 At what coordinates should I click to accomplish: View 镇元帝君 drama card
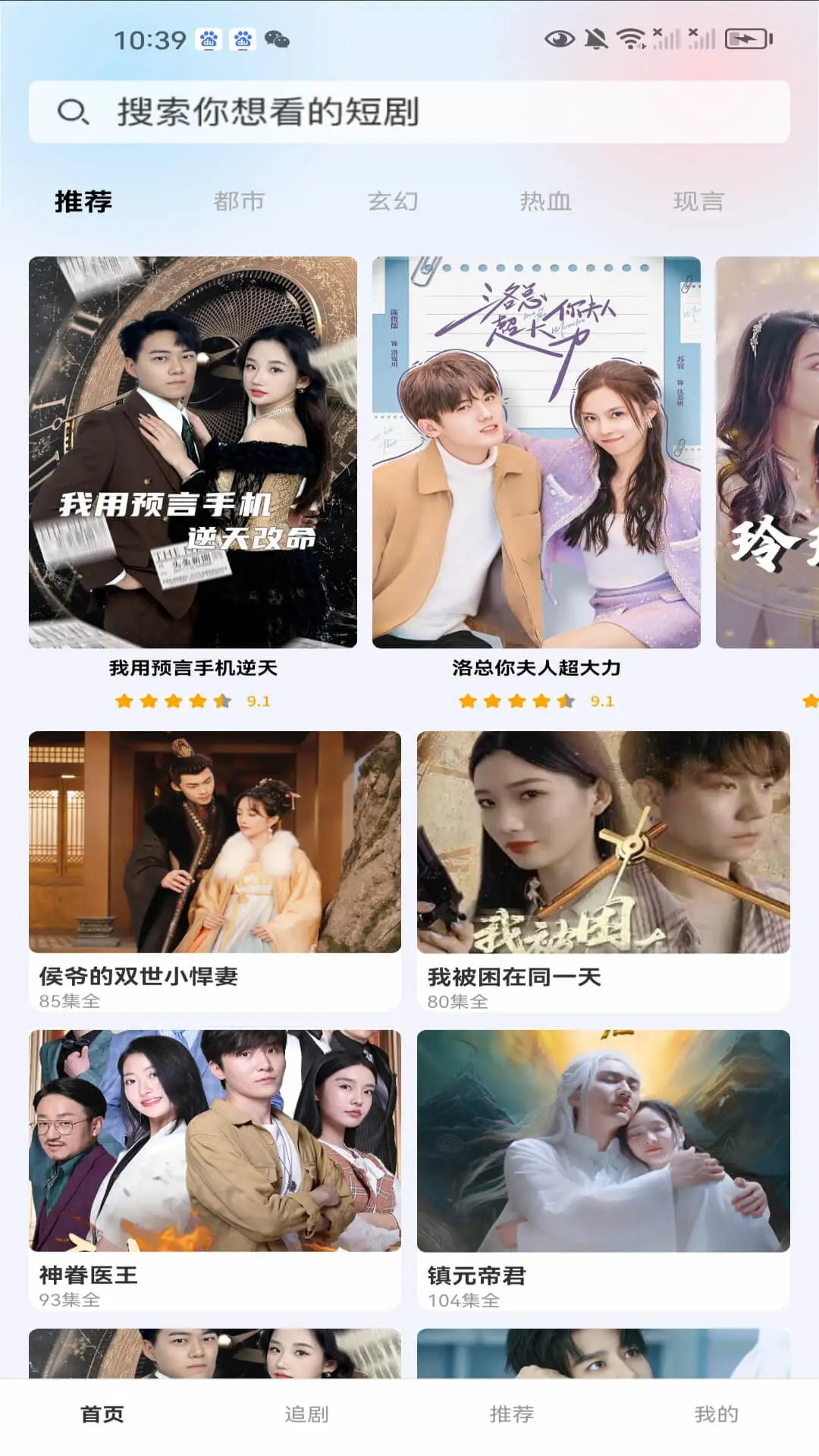pos(603,1168)
